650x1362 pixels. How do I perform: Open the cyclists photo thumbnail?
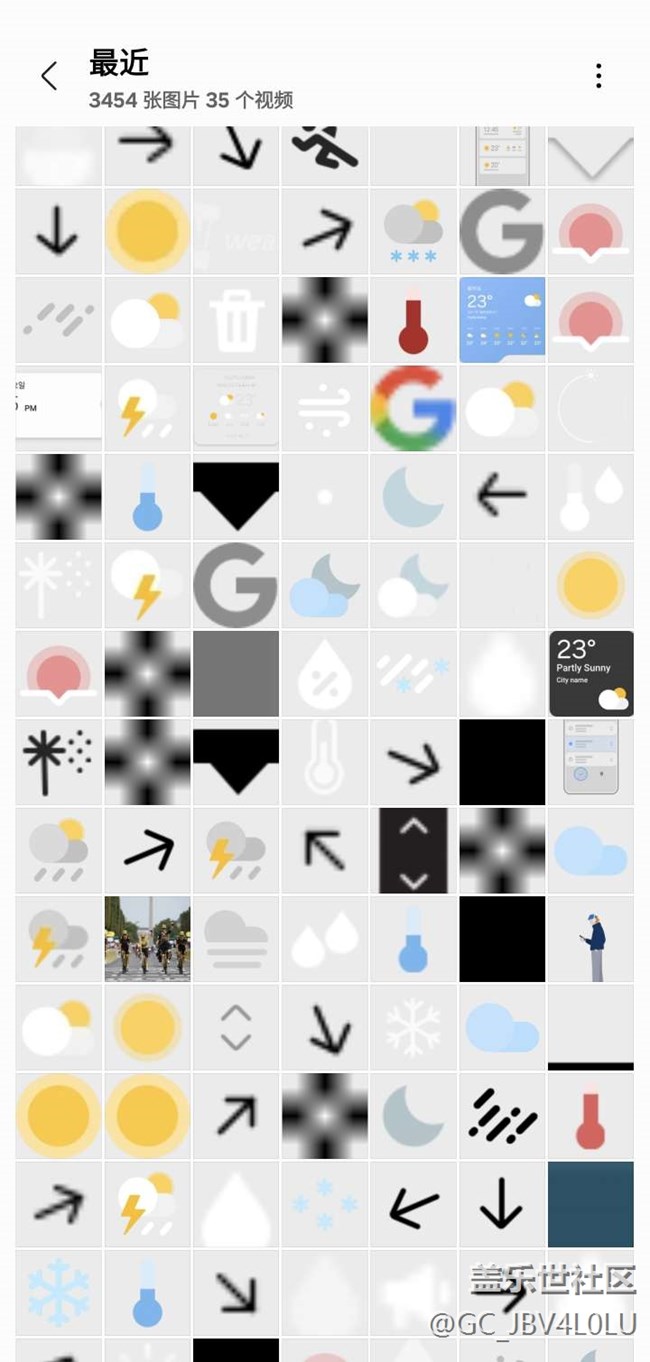click(x=147, y=938)
